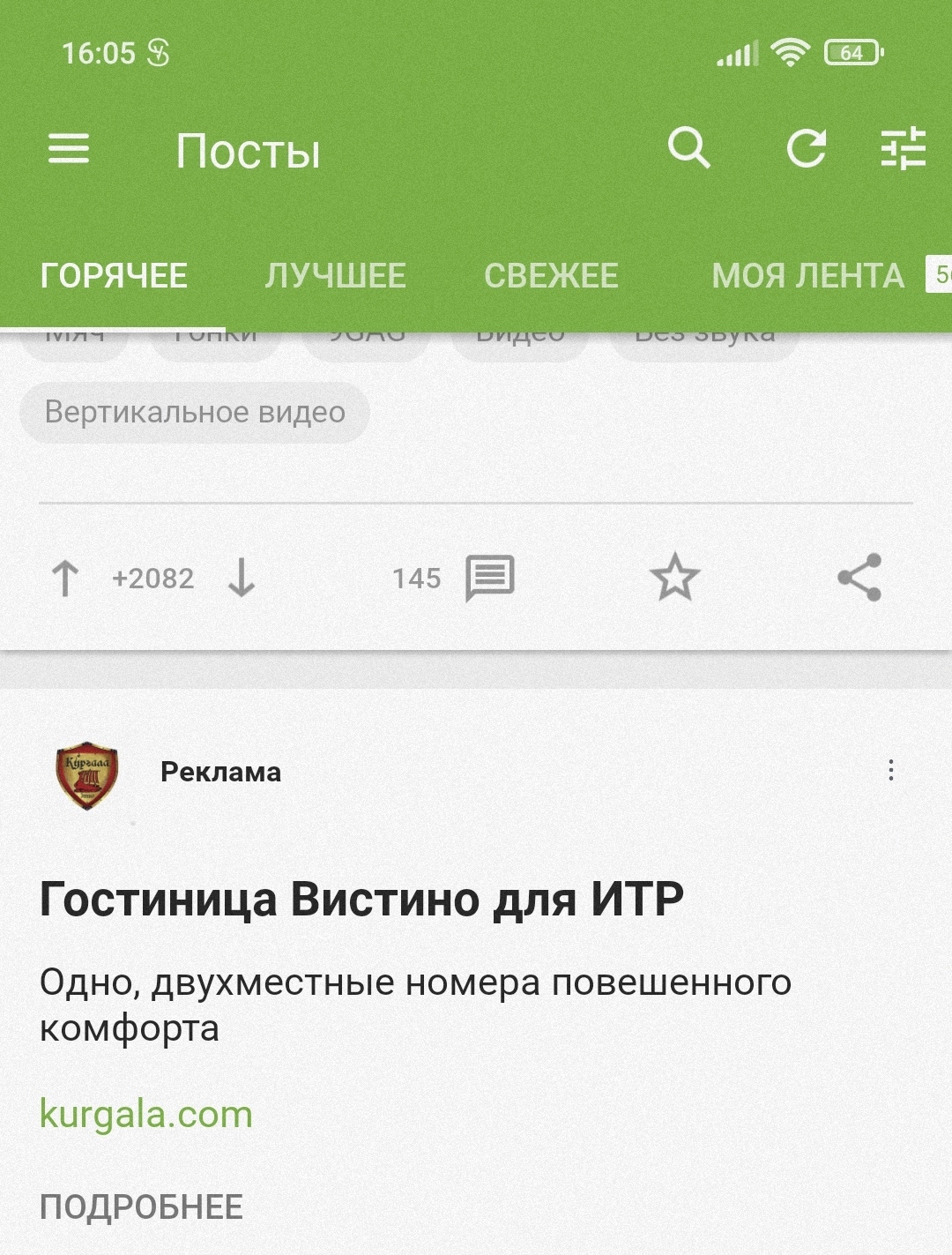Screen dimensions: 952x1255
Task: Select the ГОРЯЧЕЕ tab
Action: tap(114, 276)
